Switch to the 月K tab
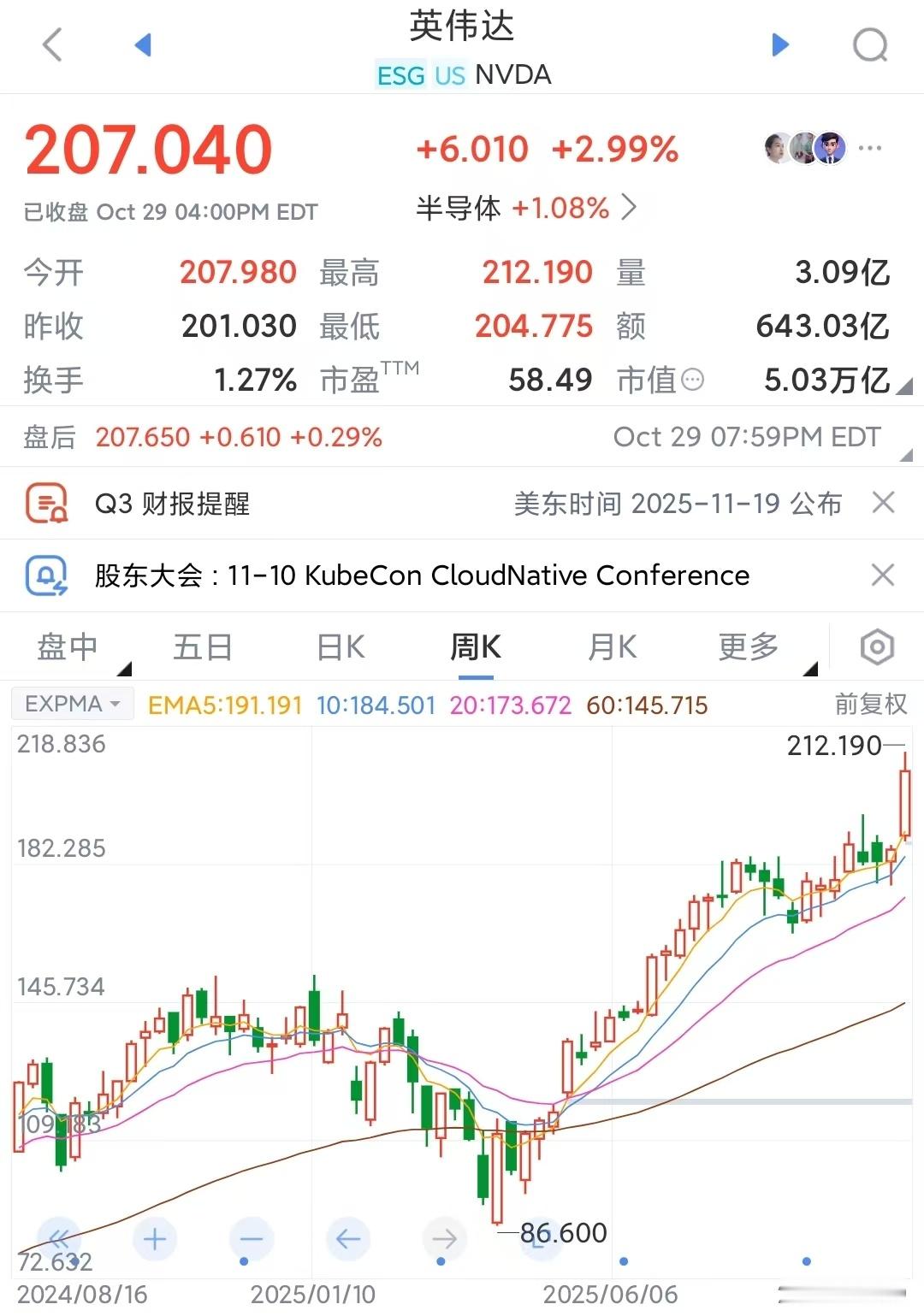 [x=613, y=647]
